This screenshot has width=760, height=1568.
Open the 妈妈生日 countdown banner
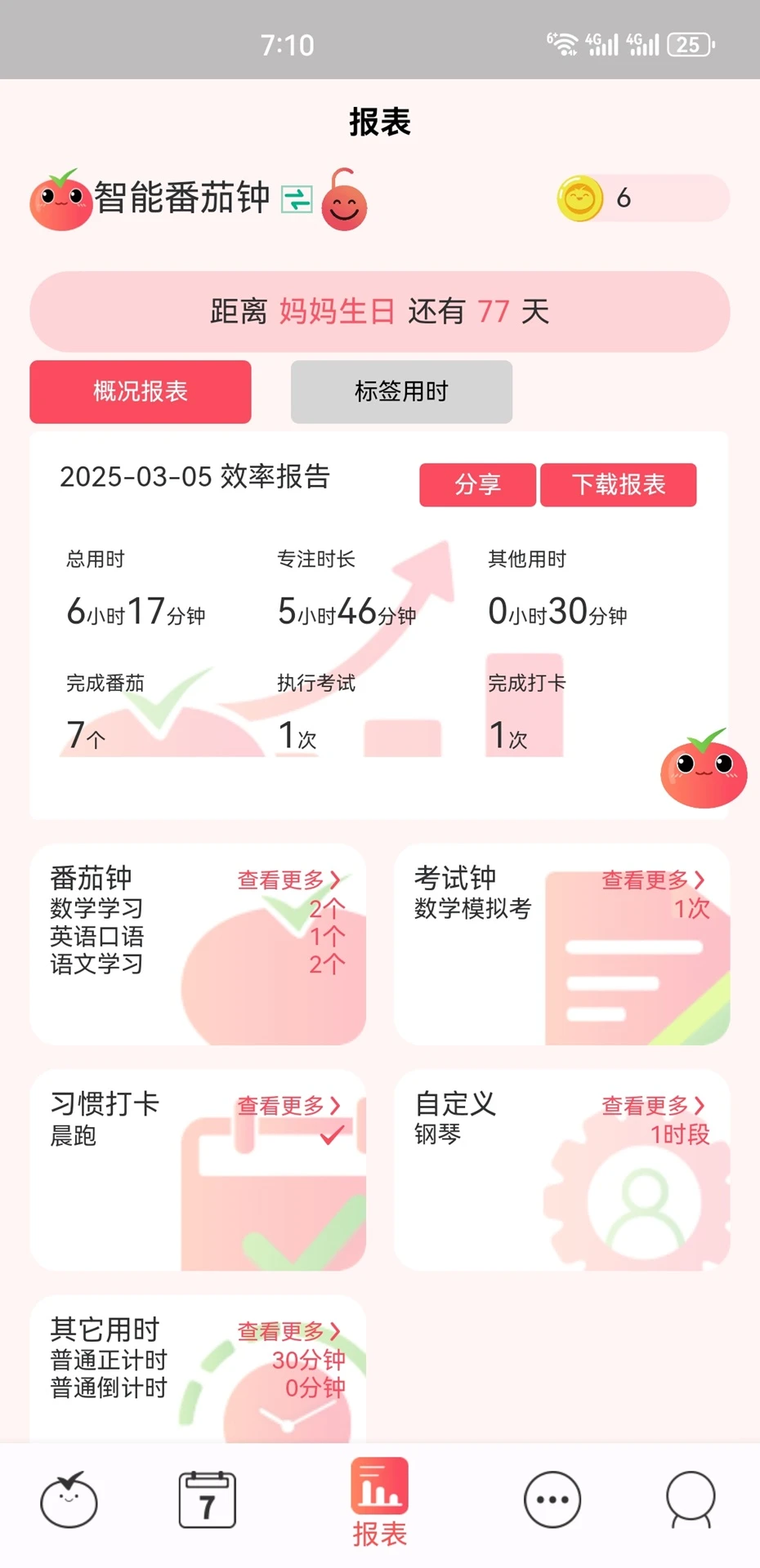[x=380, y=311]
